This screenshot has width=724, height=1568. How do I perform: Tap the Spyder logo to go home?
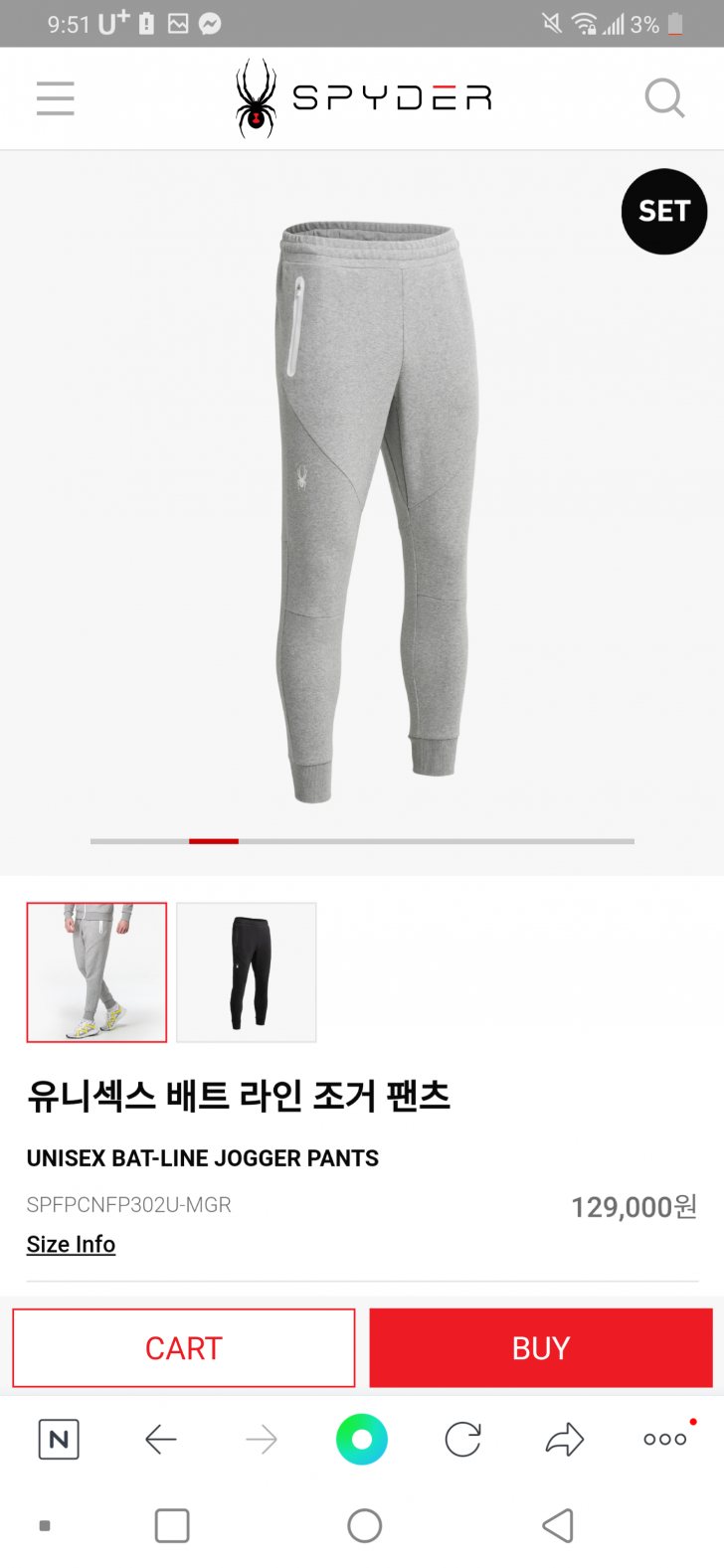tap(363, 97)
